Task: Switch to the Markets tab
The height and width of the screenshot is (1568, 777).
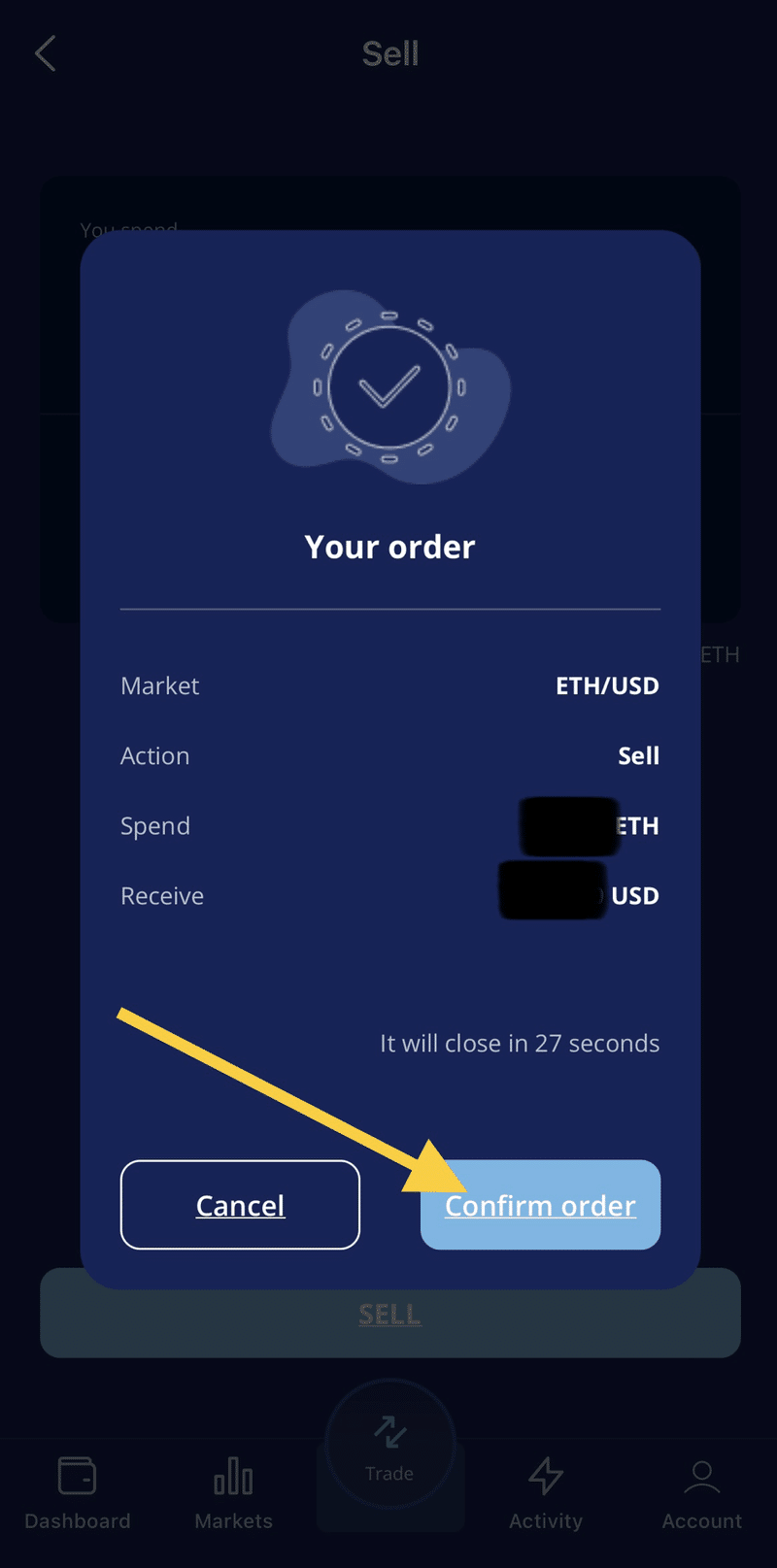Action: 233,1492
